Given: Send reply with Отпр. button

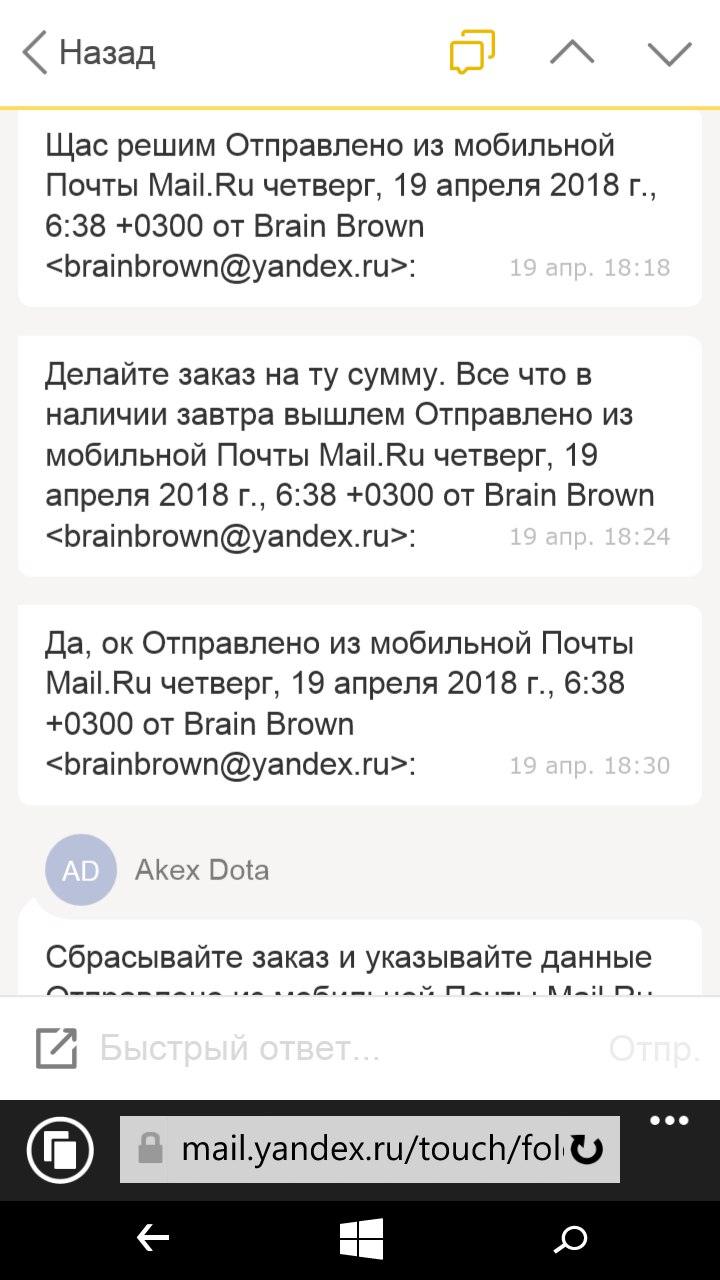Looking at the screenshot, I should tap(654, 1048).
